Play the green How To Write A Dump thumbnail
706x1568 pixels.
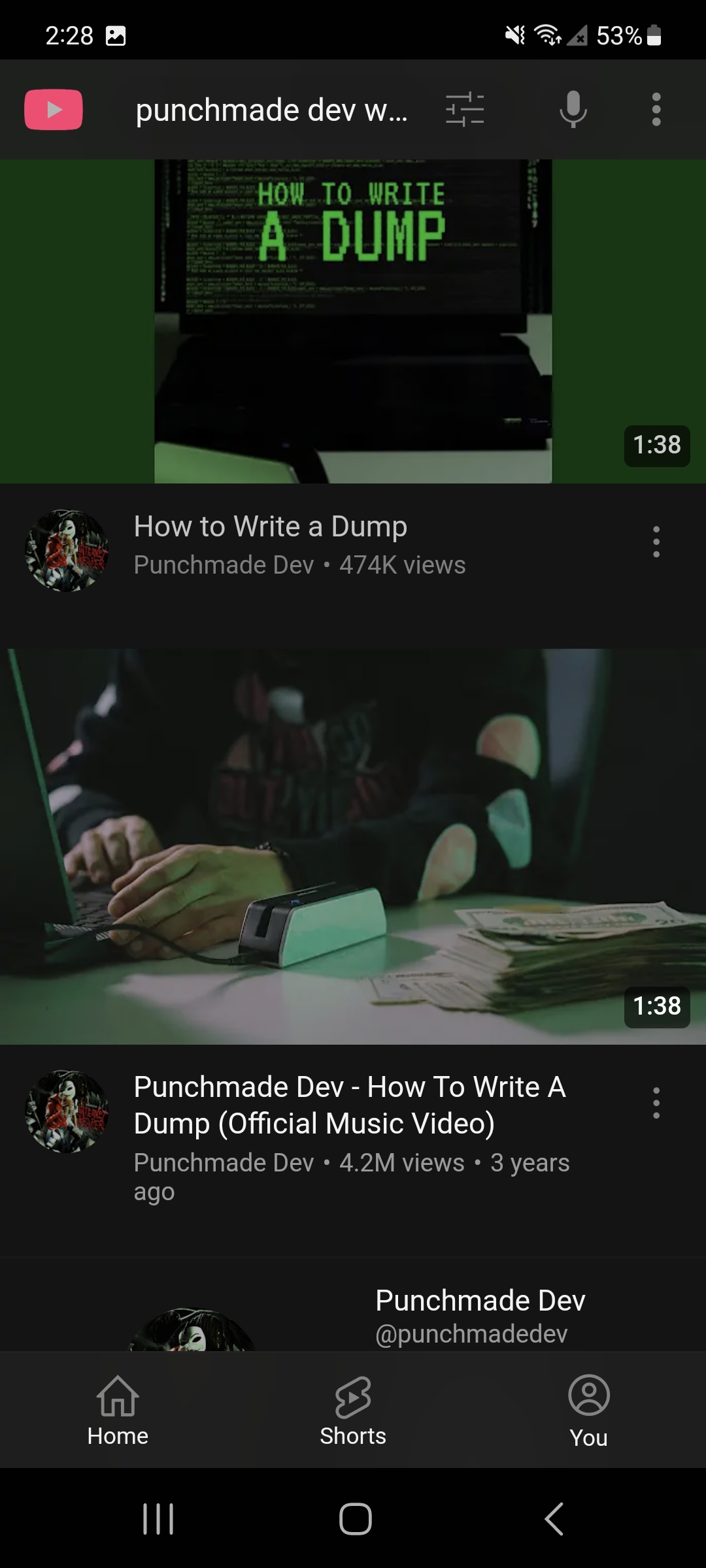(x=353, y=321)
